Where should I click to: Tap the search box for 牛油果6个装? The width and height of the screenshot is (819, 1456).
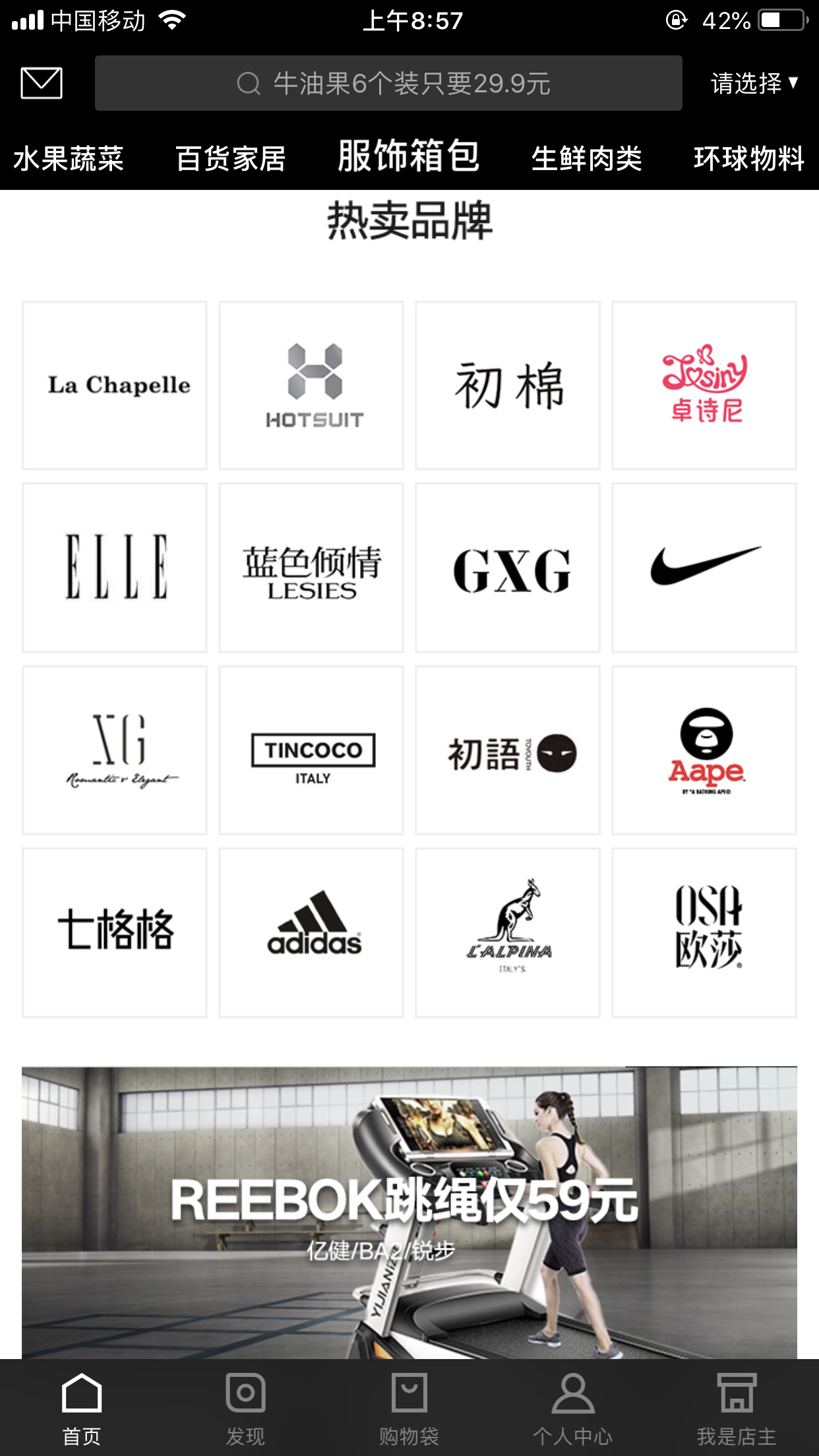388,83
